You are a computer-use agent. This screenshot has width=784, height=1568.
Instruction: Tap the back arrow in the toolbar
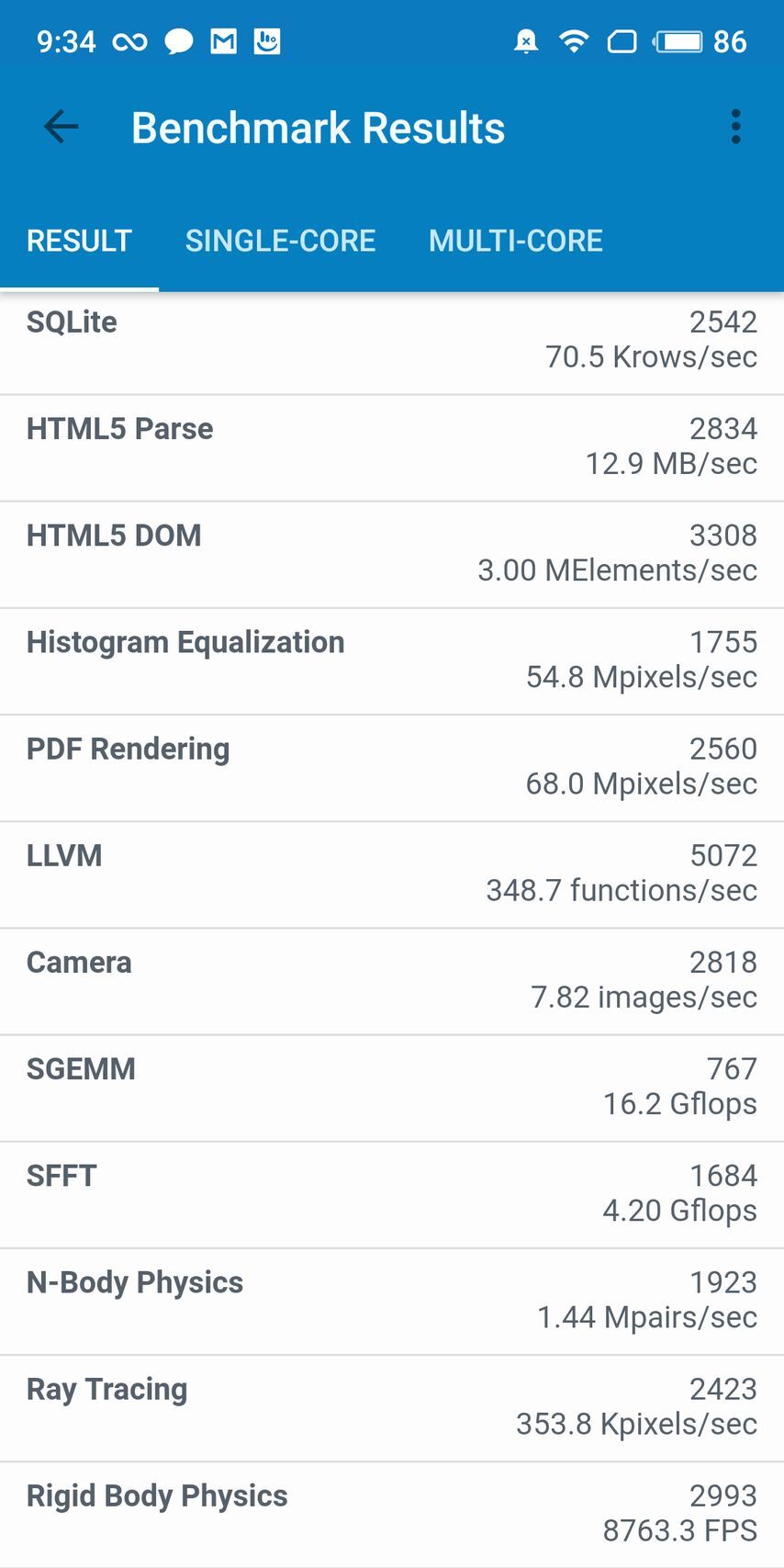pyautogui.click(x=60, y=127)
